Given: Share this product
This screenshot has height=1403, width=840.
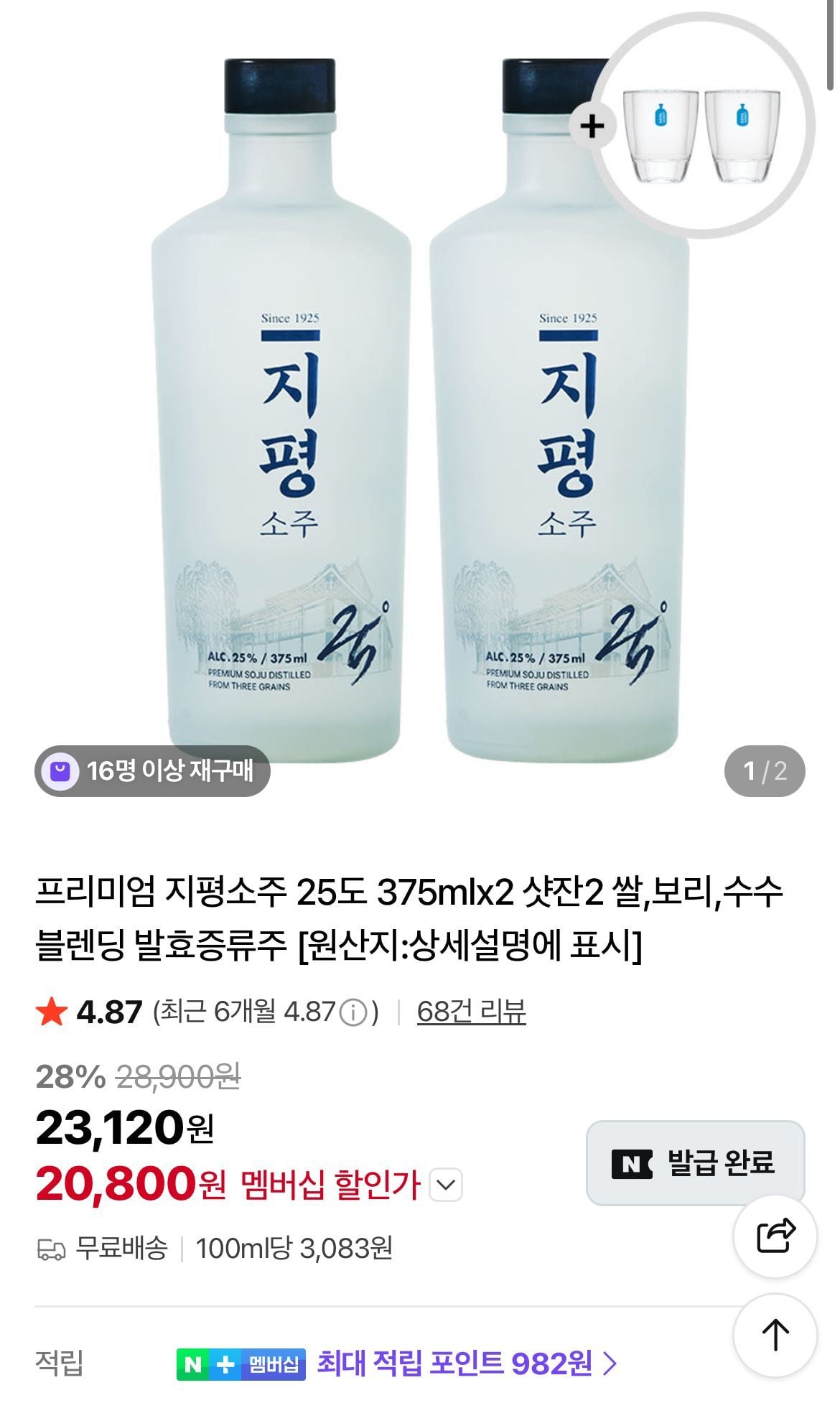Looking at the screenshot, I should pyautogui.click(x=775, y=1235).
